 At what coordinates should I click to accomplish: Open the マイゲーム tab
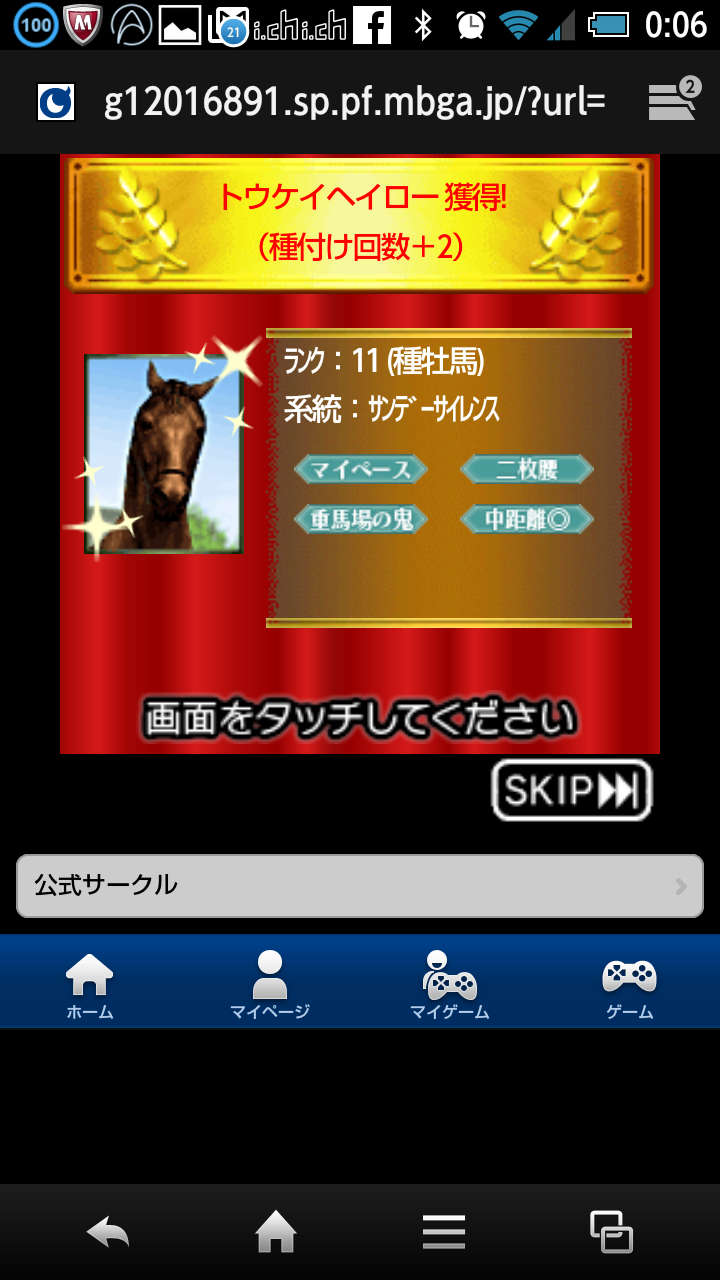coord(450,984)
